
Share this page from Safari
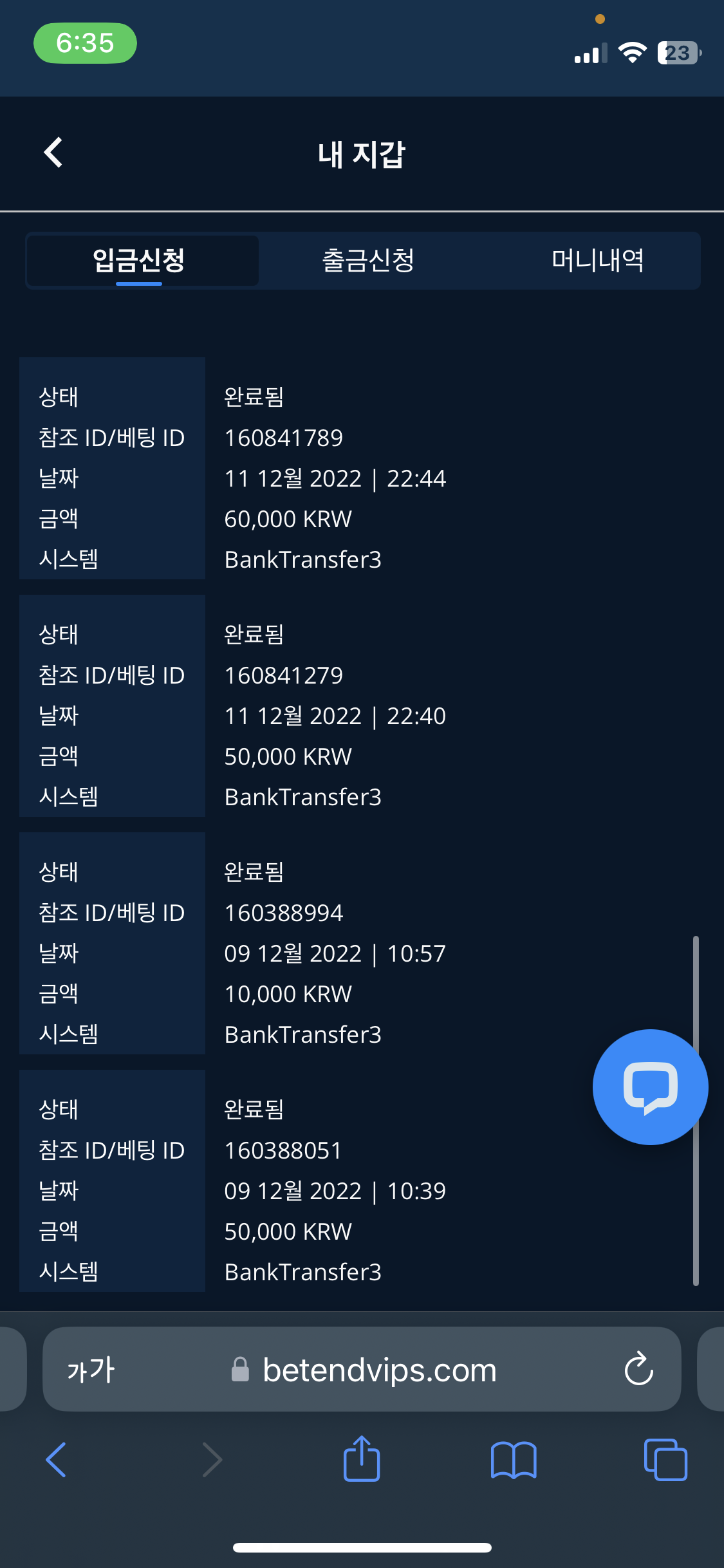[362, 1459]
